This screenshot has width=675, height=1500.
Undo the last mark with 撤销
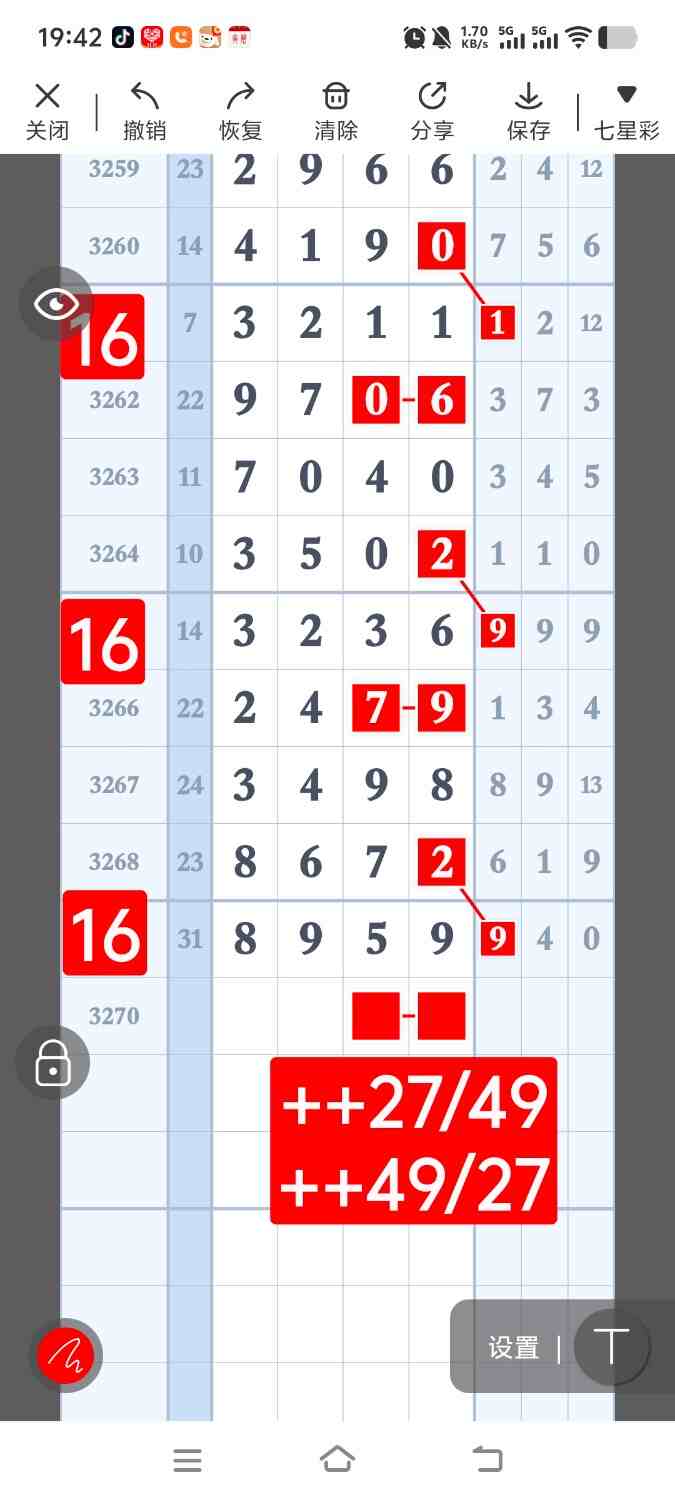coord(145,111)
